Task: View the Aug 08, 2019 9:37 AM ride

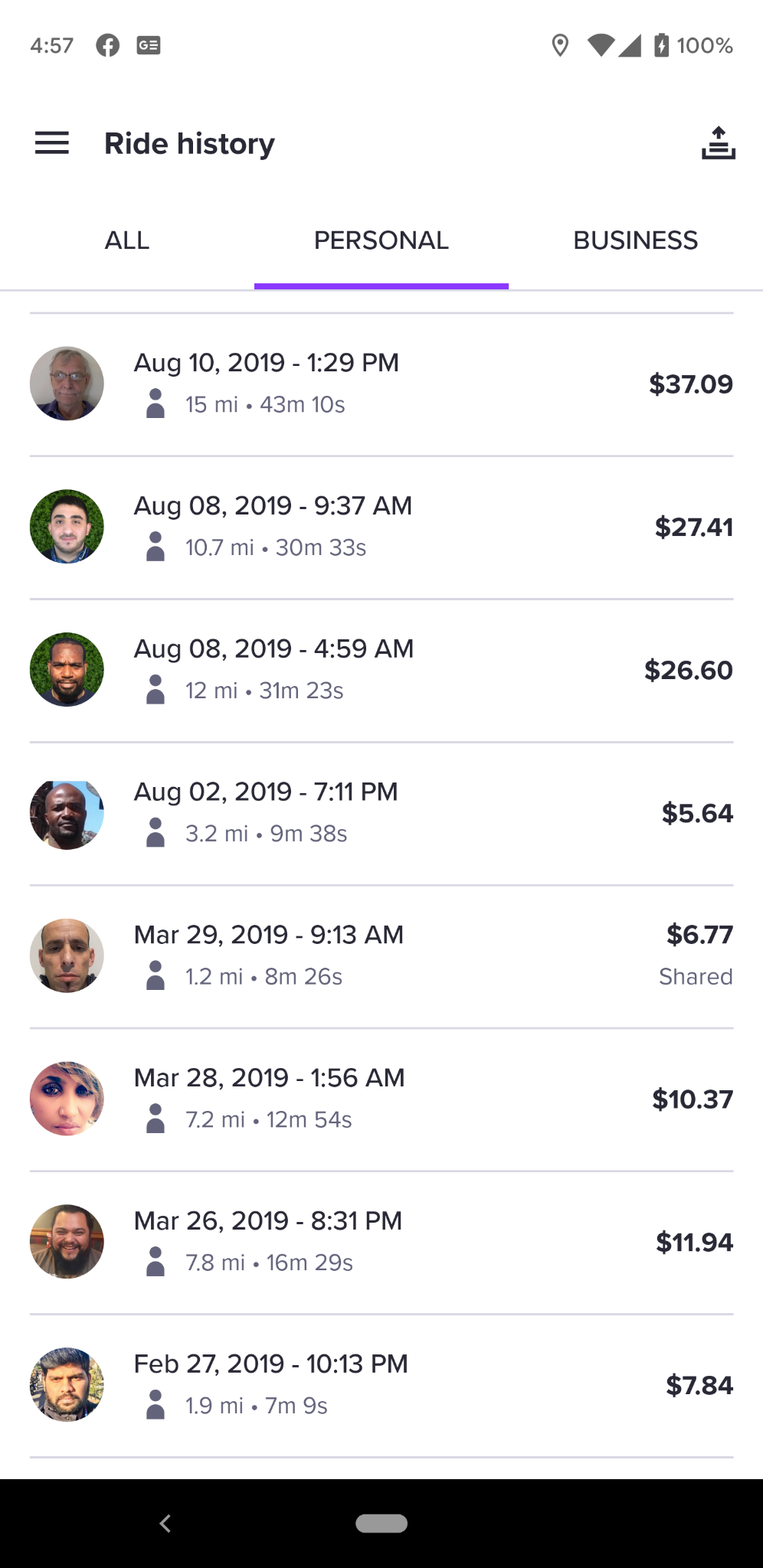Action: click(x=381, y=527)
